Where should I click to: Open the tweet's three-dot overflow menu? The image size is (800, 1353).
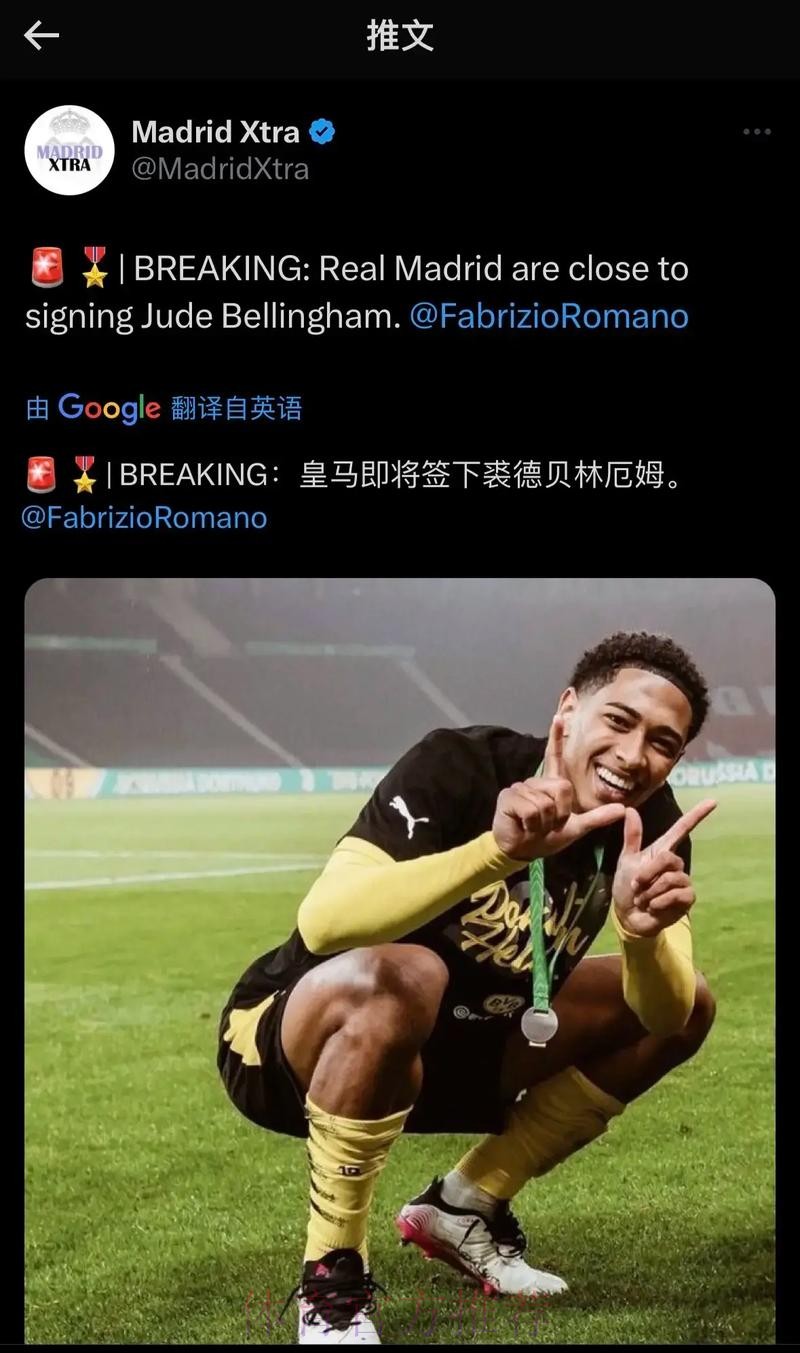pos(757,132)
